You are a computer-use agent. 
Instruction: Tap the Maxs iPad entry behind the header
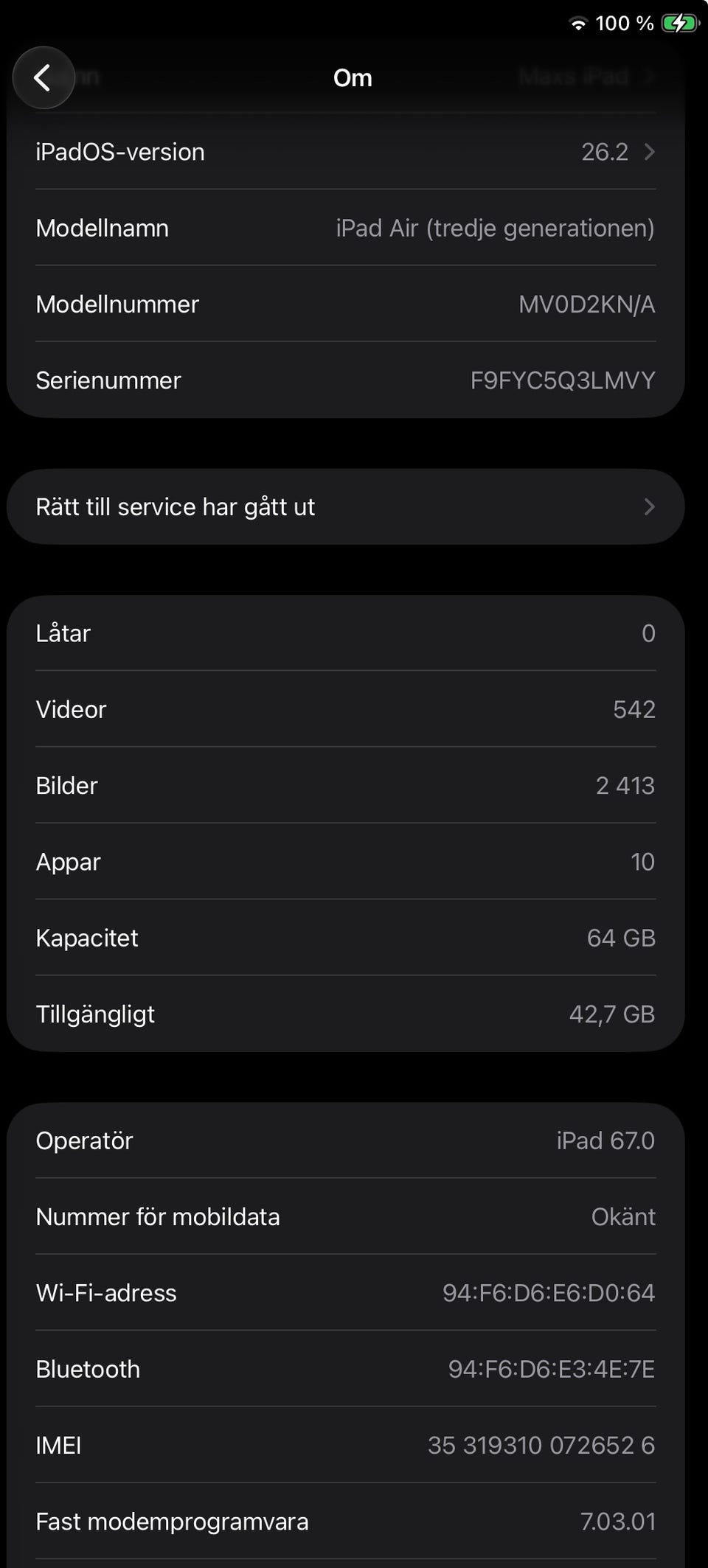coord(575,77)
